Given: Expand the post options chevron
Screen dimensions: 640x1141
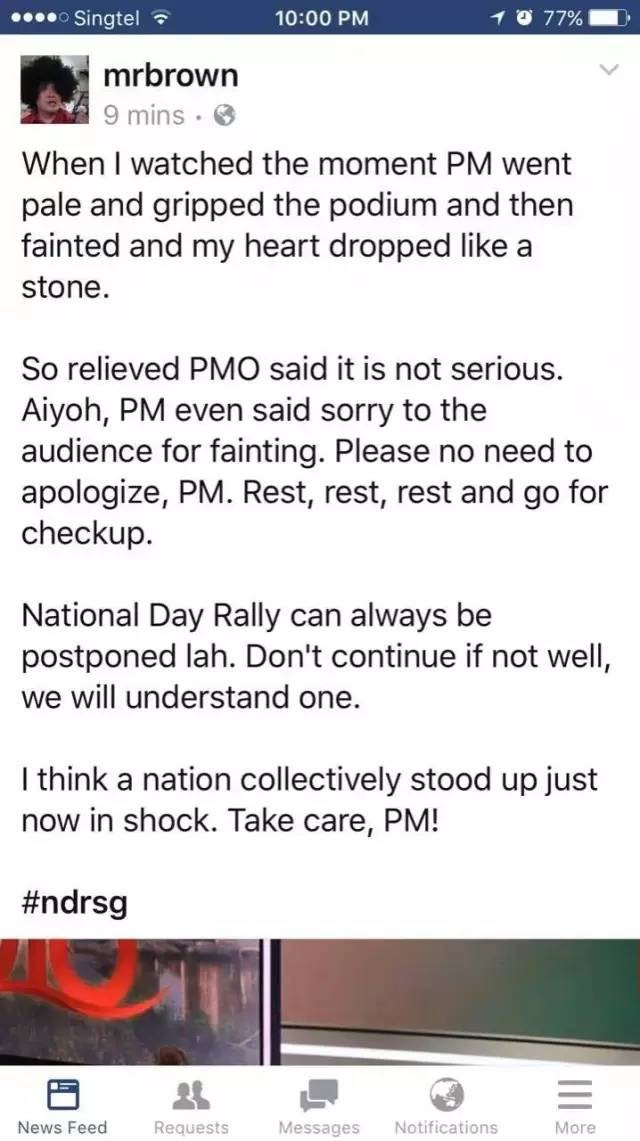Looking at the screenshot, I should [x=607, y=70].
